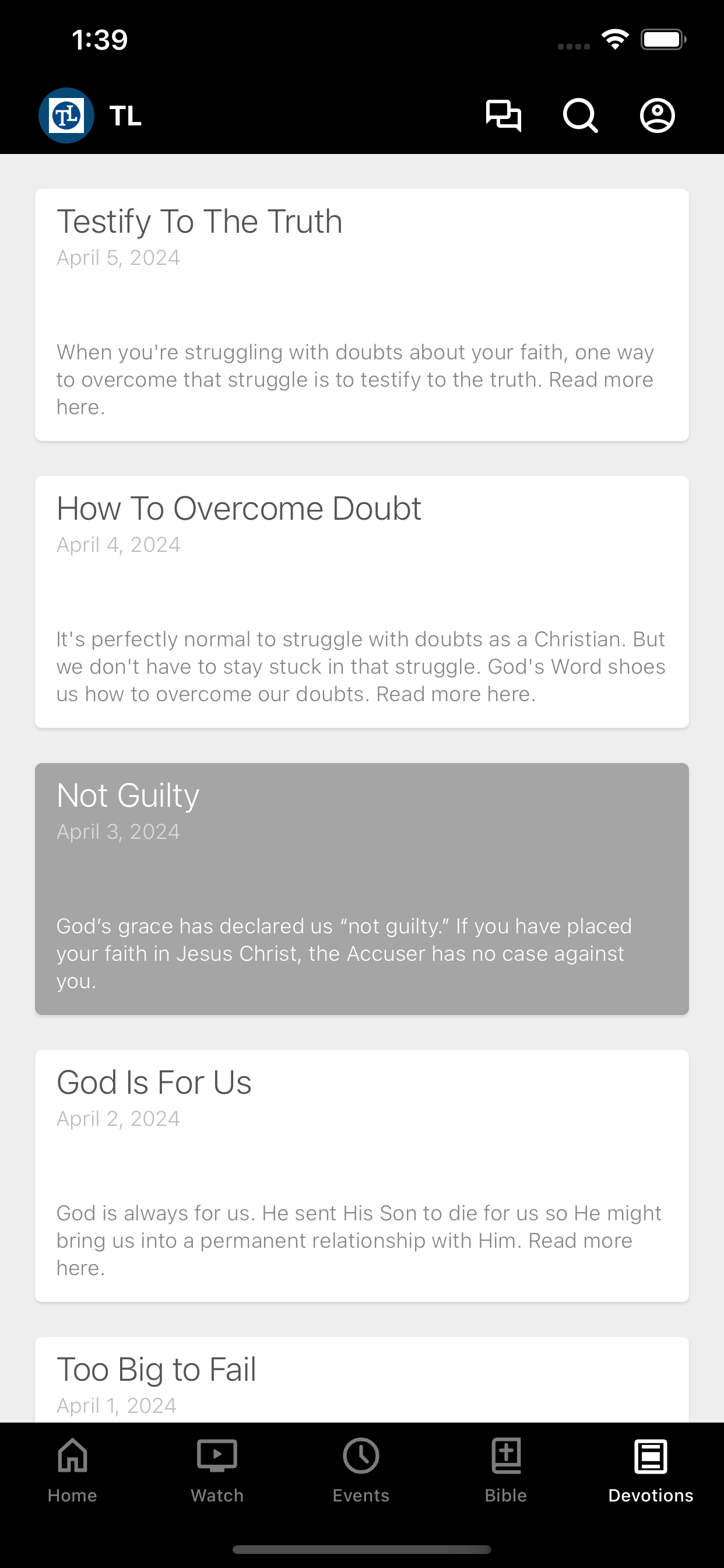Switch to the Home tab
Viewport: 724px width, 1568px height.
(x=72, y=1470)
